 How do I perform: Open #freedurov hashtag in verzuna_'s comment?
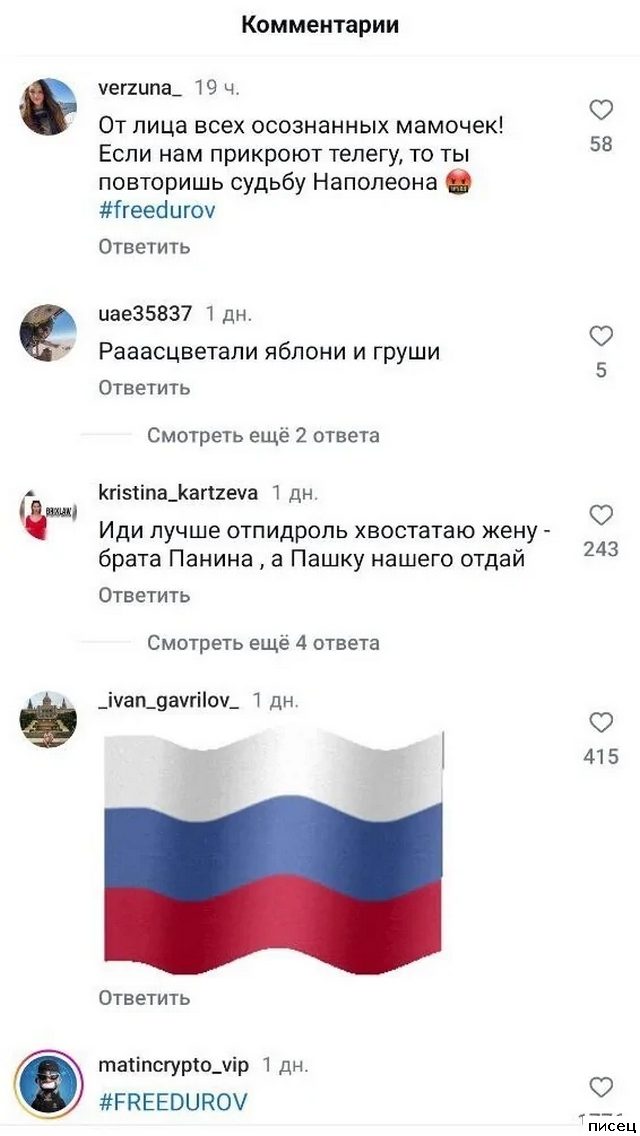coord(157,211)
